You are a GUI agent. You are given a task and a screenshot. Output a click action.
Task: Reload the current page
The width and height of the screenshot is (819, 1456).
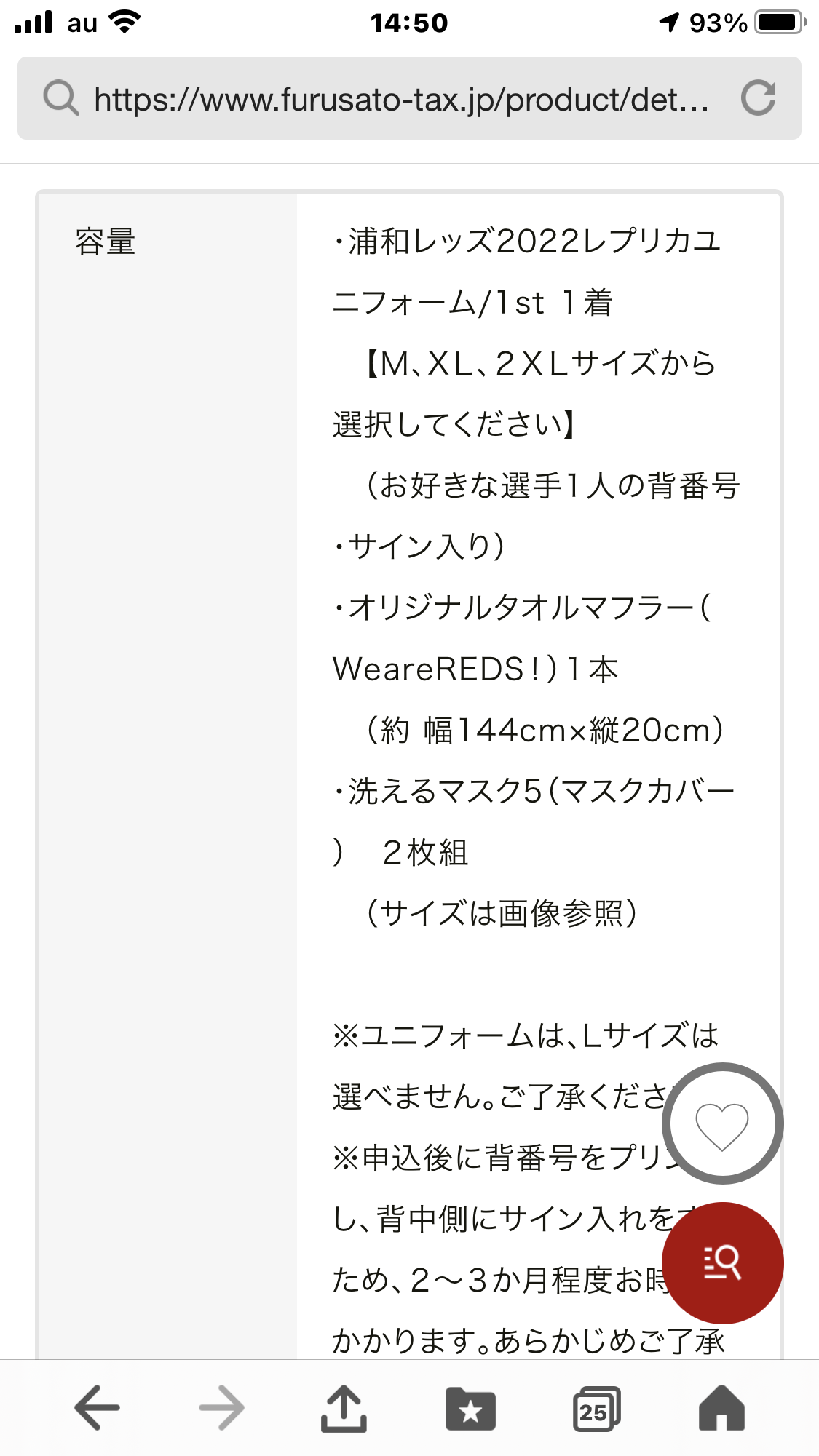pyautogui.click(x=758, y=99)
